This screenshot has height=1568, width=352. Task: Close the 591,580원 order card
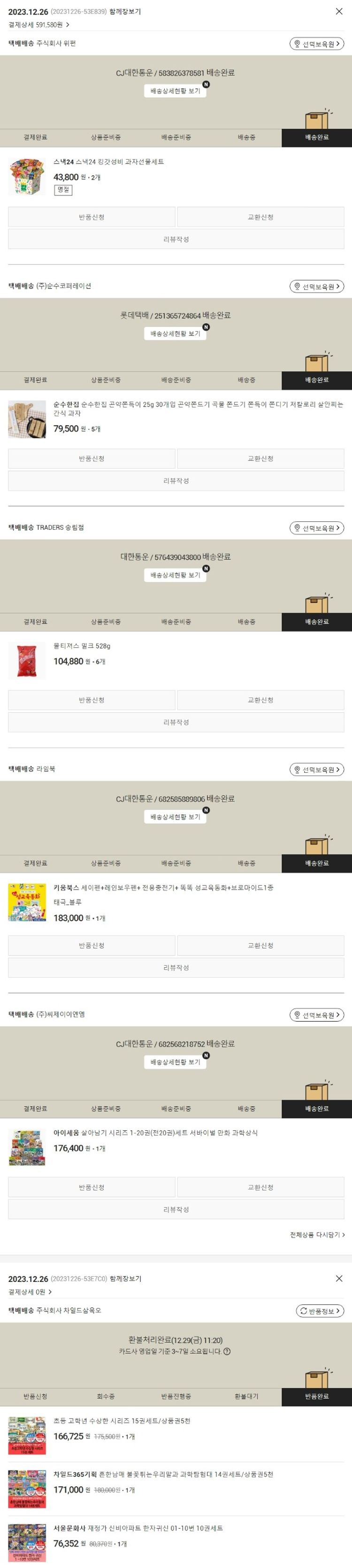(x=339, y=11)
